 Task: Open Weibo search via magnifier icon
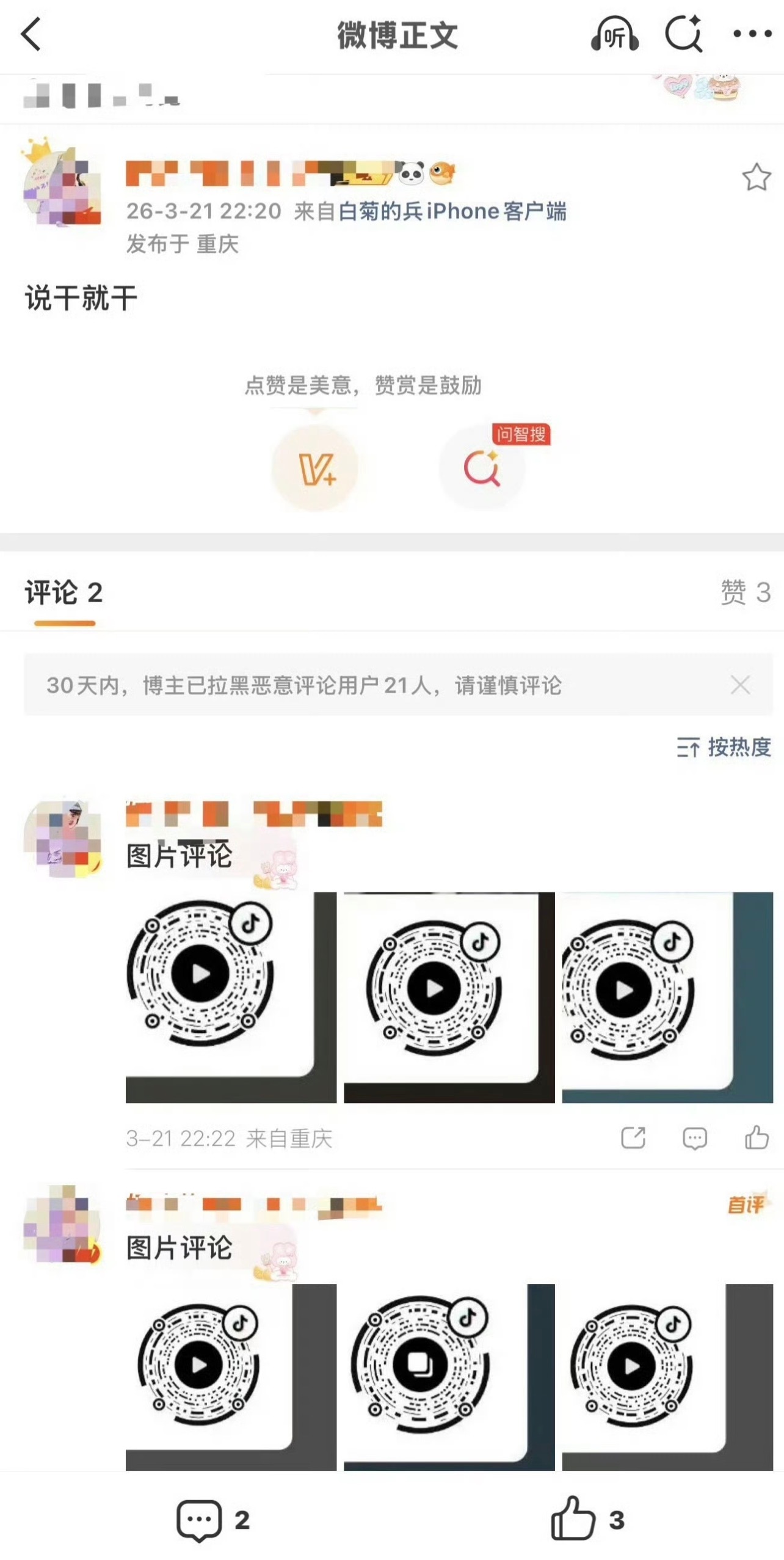point(684,36)
